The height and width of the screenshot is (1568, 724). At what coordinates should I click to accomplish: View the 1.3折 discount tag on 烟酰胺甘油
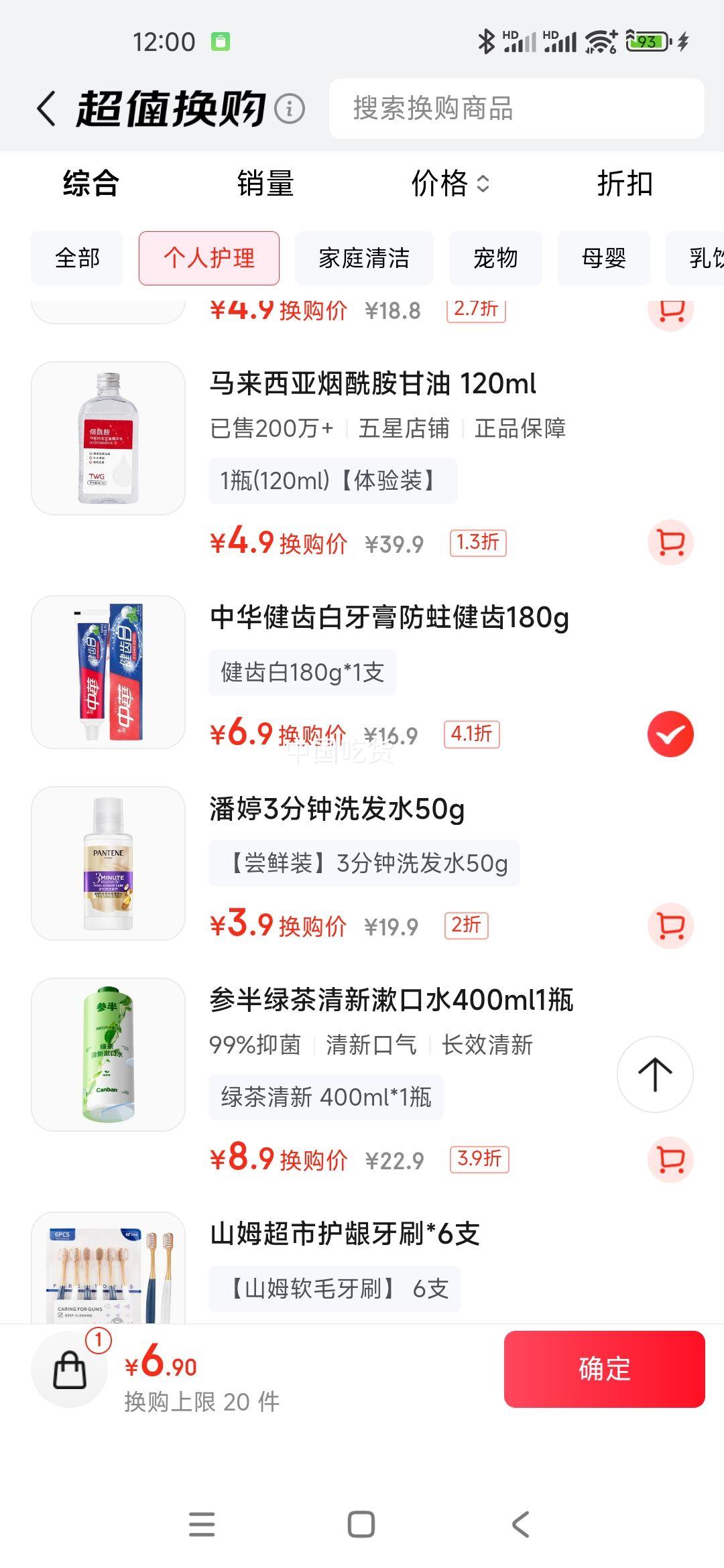click(x=477, y=543)
